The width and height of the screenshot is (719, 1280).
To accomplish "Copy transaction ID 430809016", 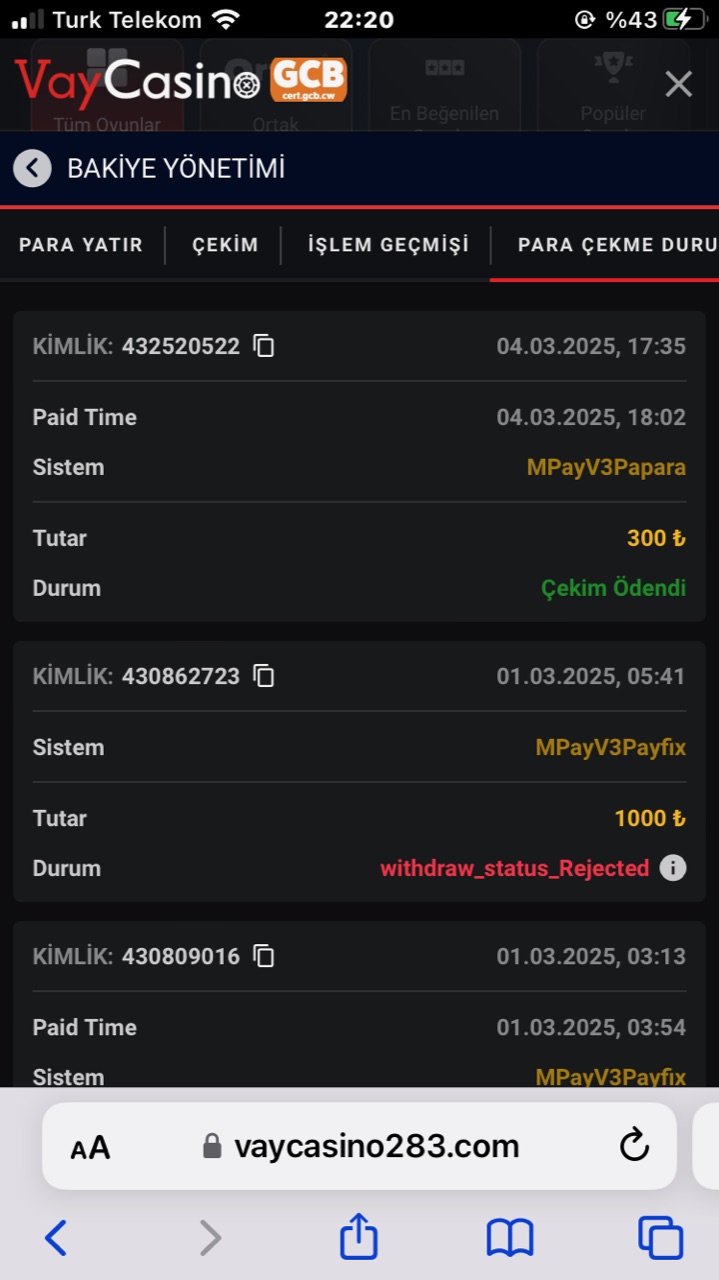I will coord(264,956).
